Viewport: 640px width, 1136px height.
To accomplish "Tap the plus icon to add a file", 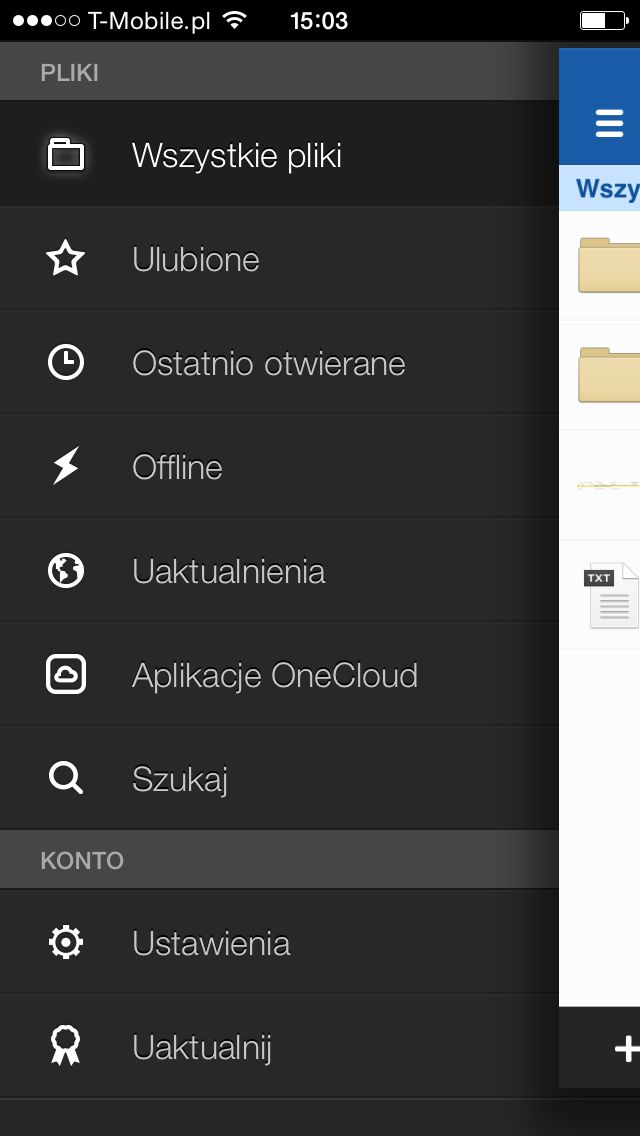I will click(x=626, y=1048).
